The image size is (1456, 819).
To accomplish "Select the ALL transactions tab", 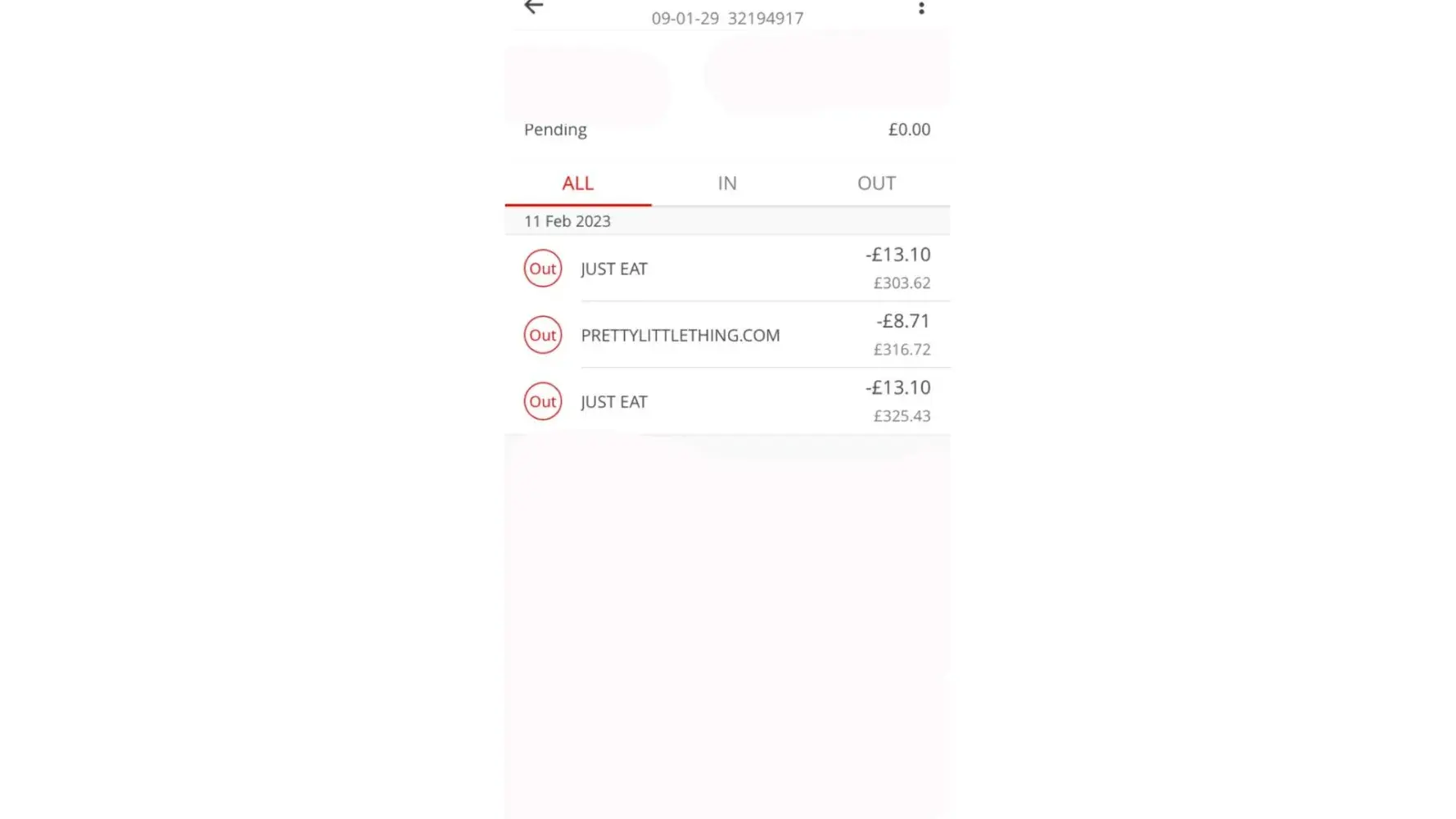I will coord(577,183).
